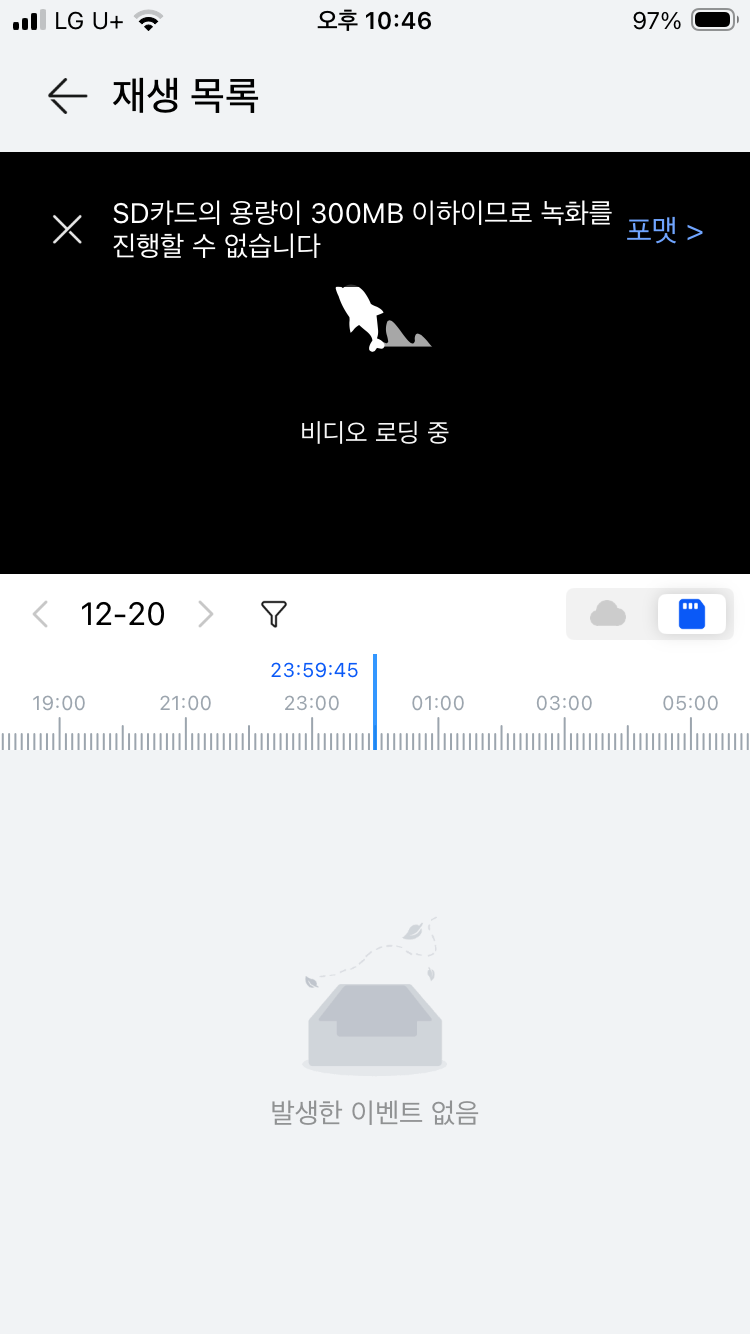Go to the next date
Viewport: 750px width, 1334px height.
pyautogui.click(x=206, y=614)
